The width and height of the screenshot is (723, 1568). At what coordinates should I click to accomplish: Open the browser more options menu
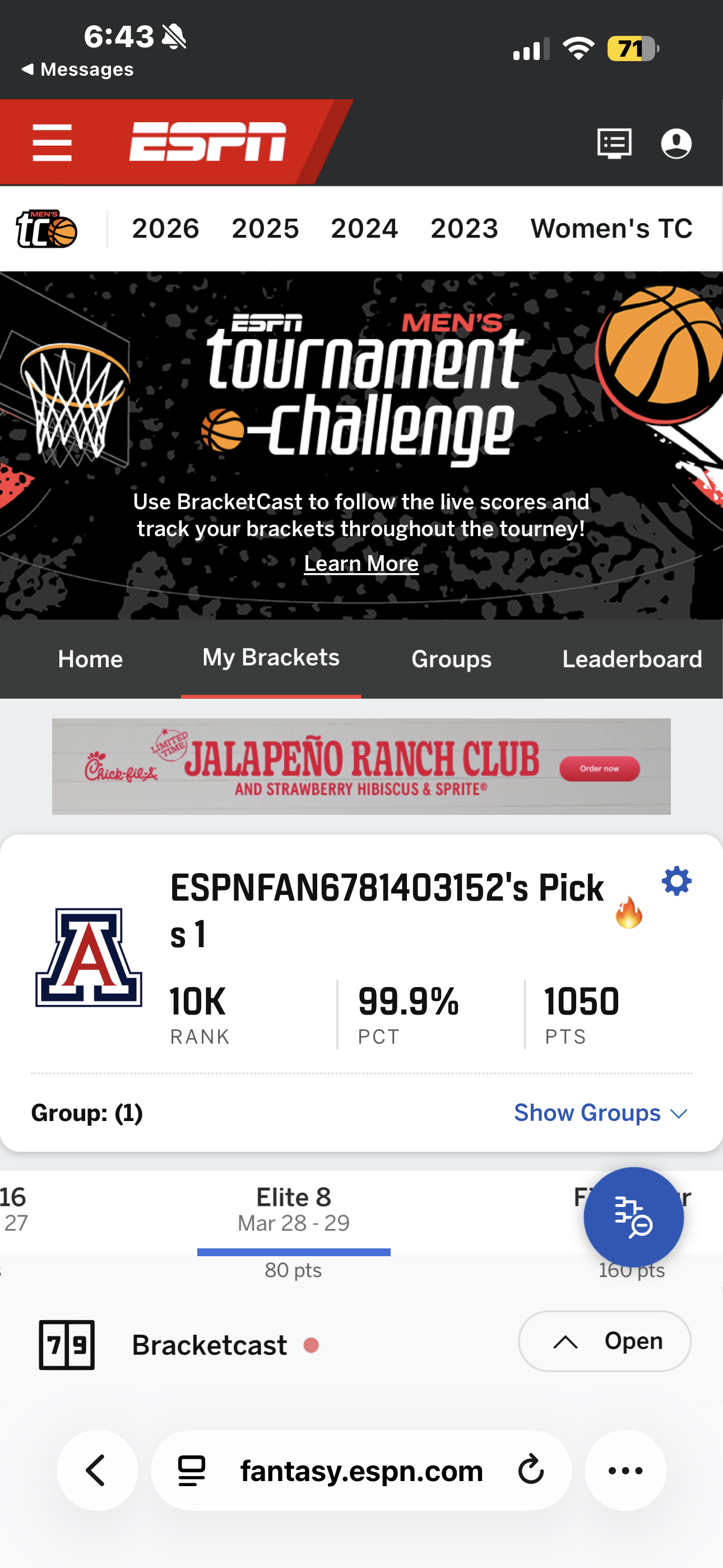[x=625, y=1470]
